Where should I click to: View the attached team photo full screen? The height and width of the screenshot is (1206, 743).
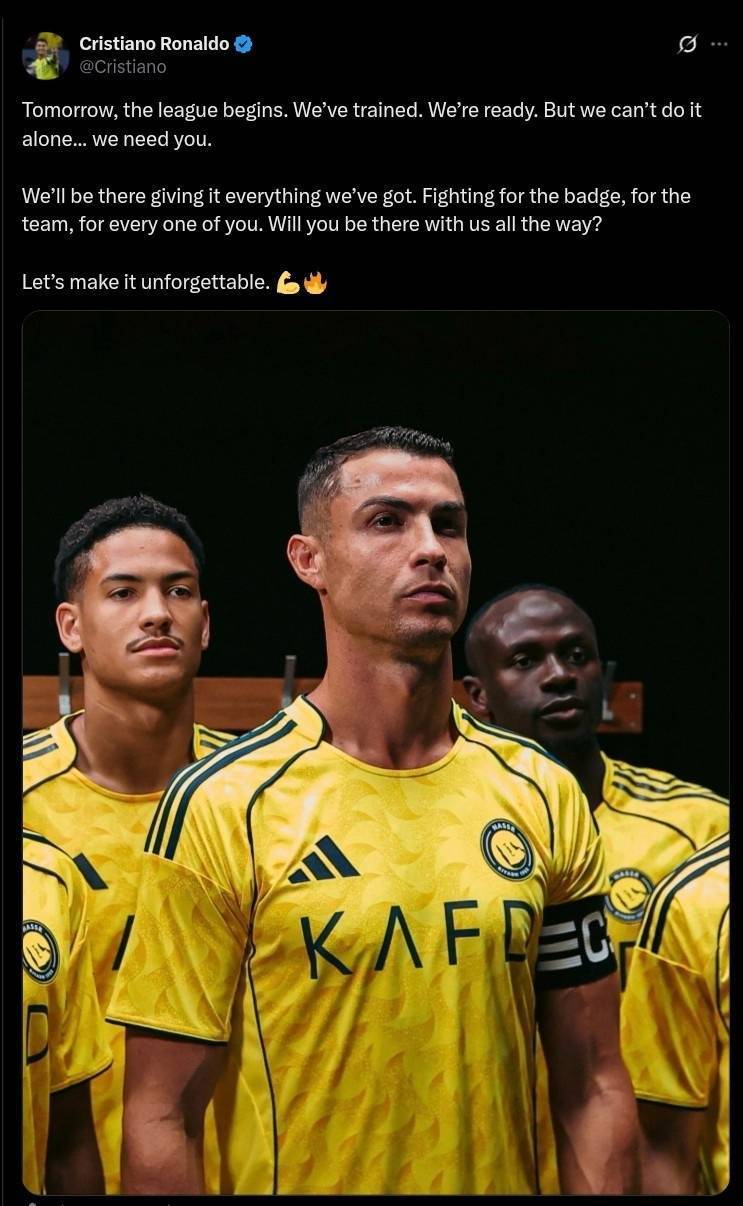(375, 750)
